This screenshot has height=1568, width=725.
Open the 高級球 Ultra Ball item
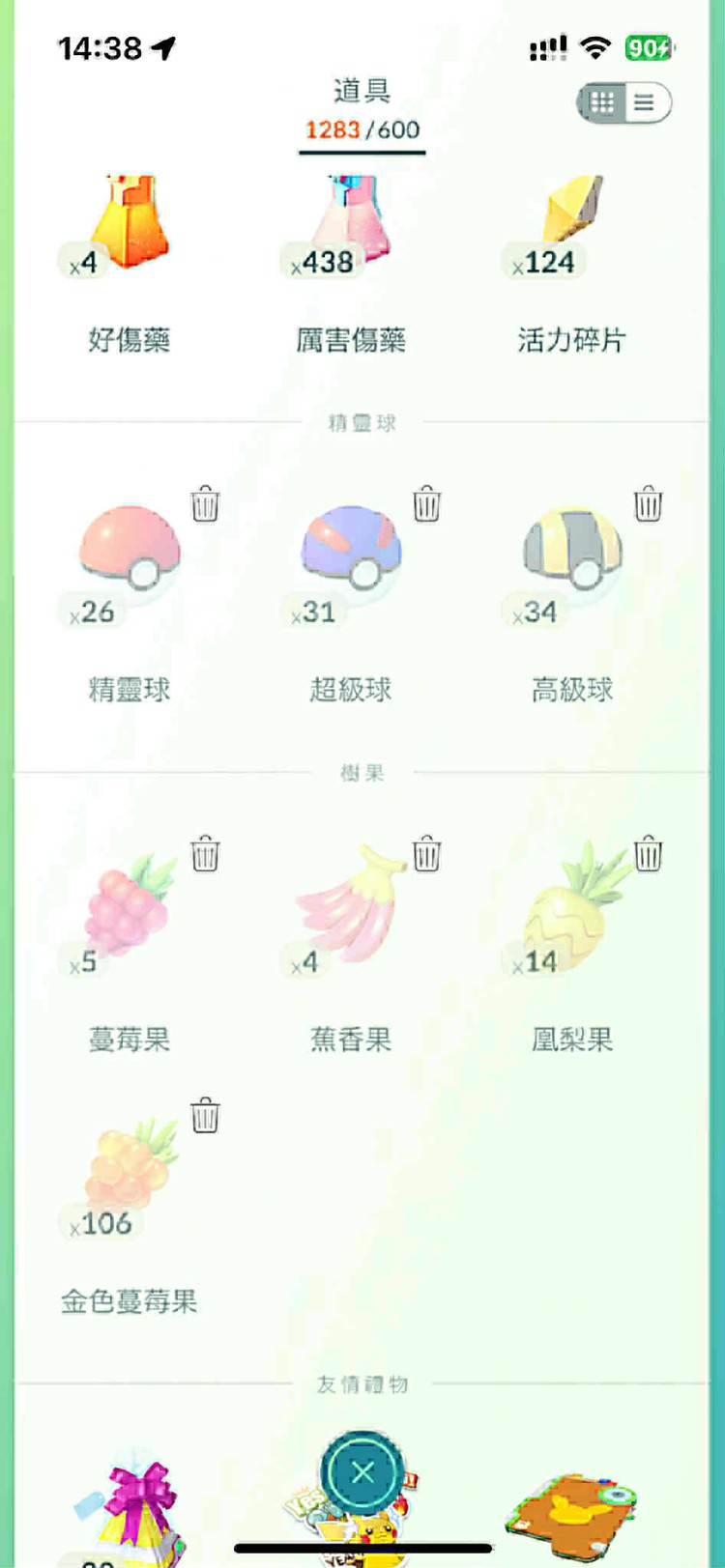[570, 551]
